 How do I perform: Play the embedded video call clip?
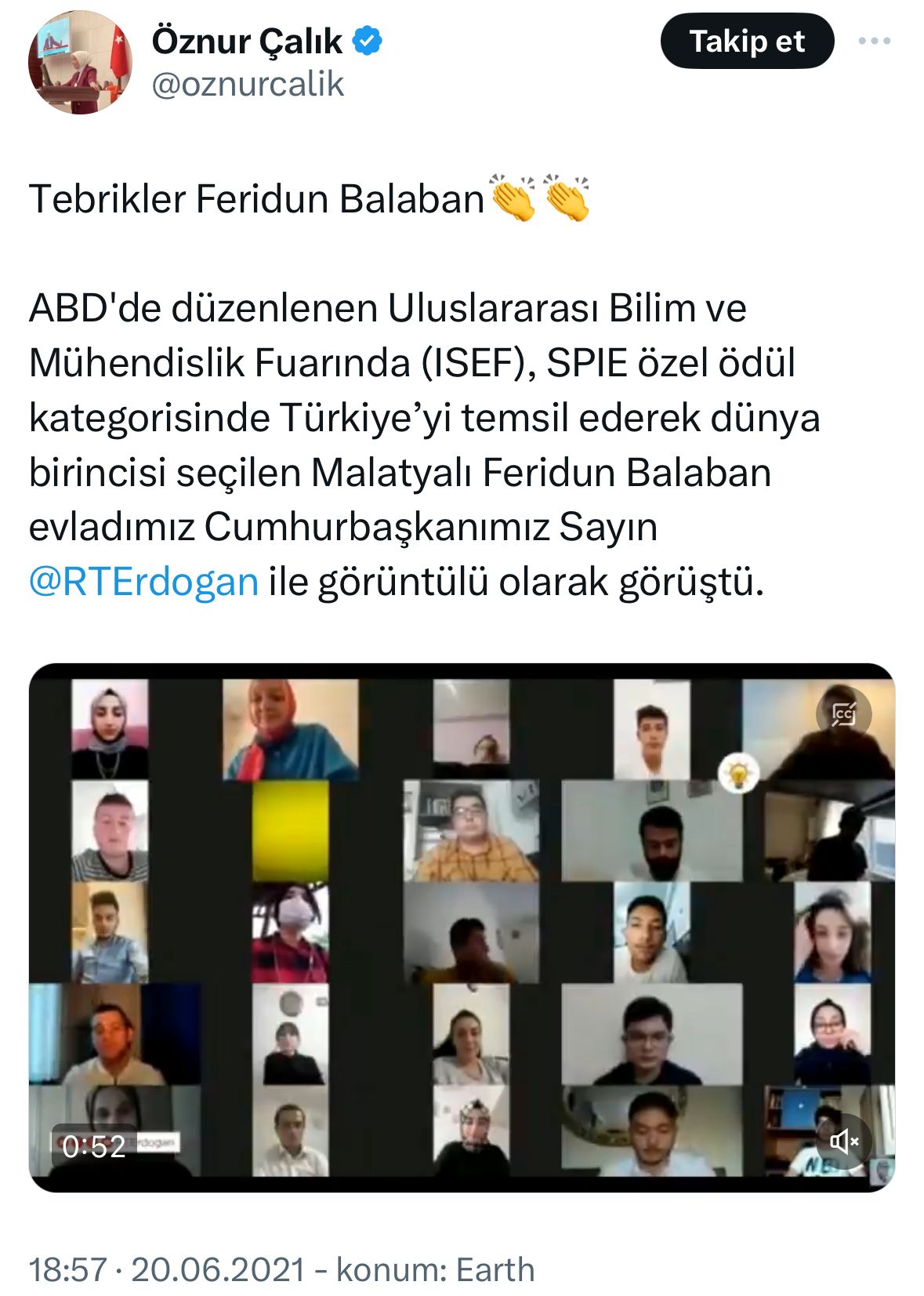click(x=462, y=927)
